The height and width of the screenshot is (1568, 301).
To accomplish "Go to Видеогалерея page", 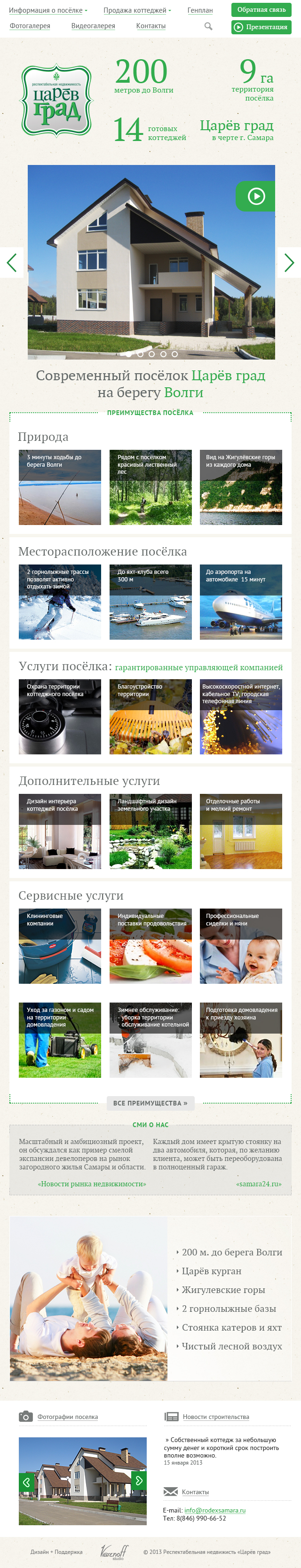I will (x=93, y=26).
